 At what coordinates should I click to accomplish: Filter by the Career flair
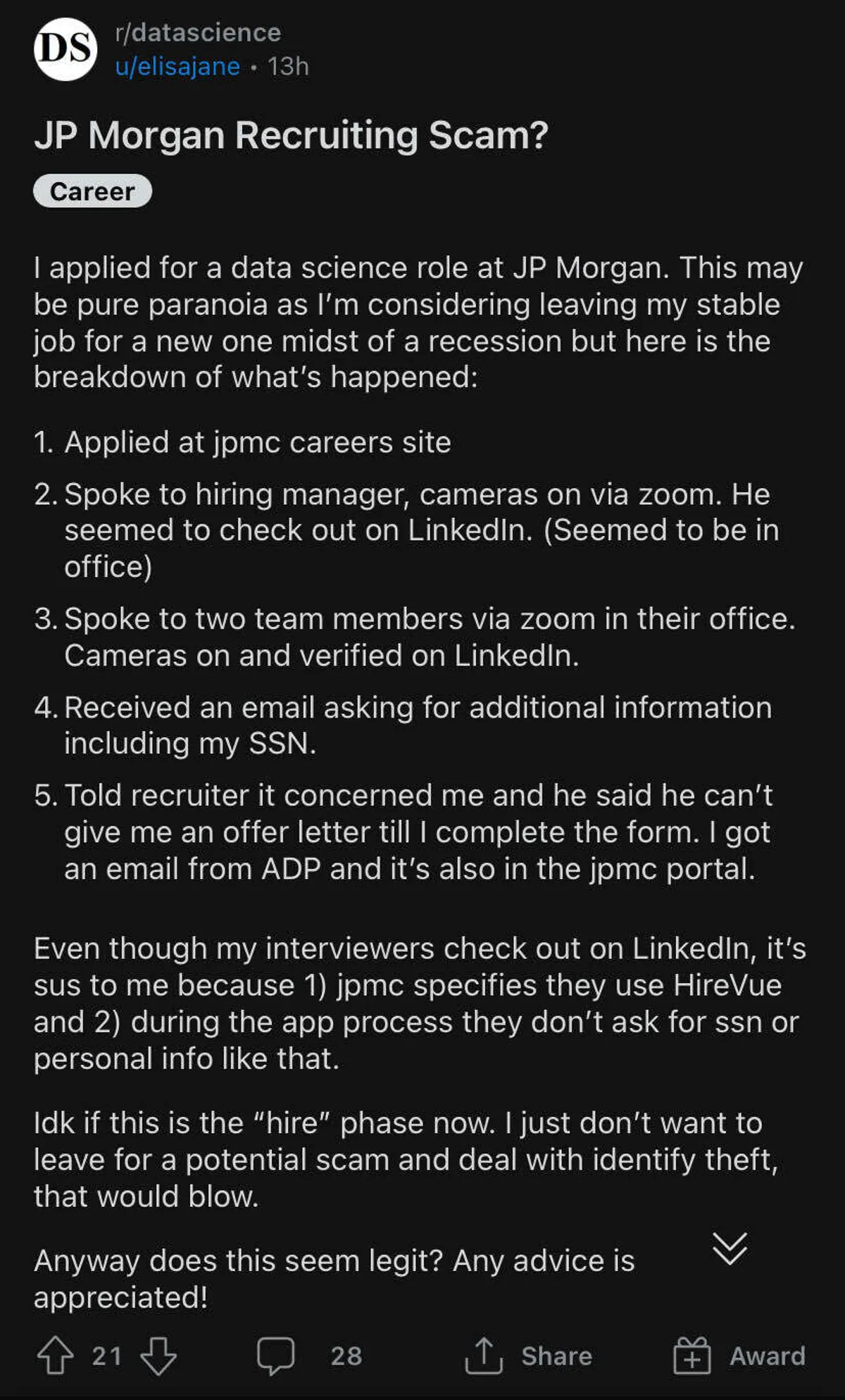click(92, 192)
